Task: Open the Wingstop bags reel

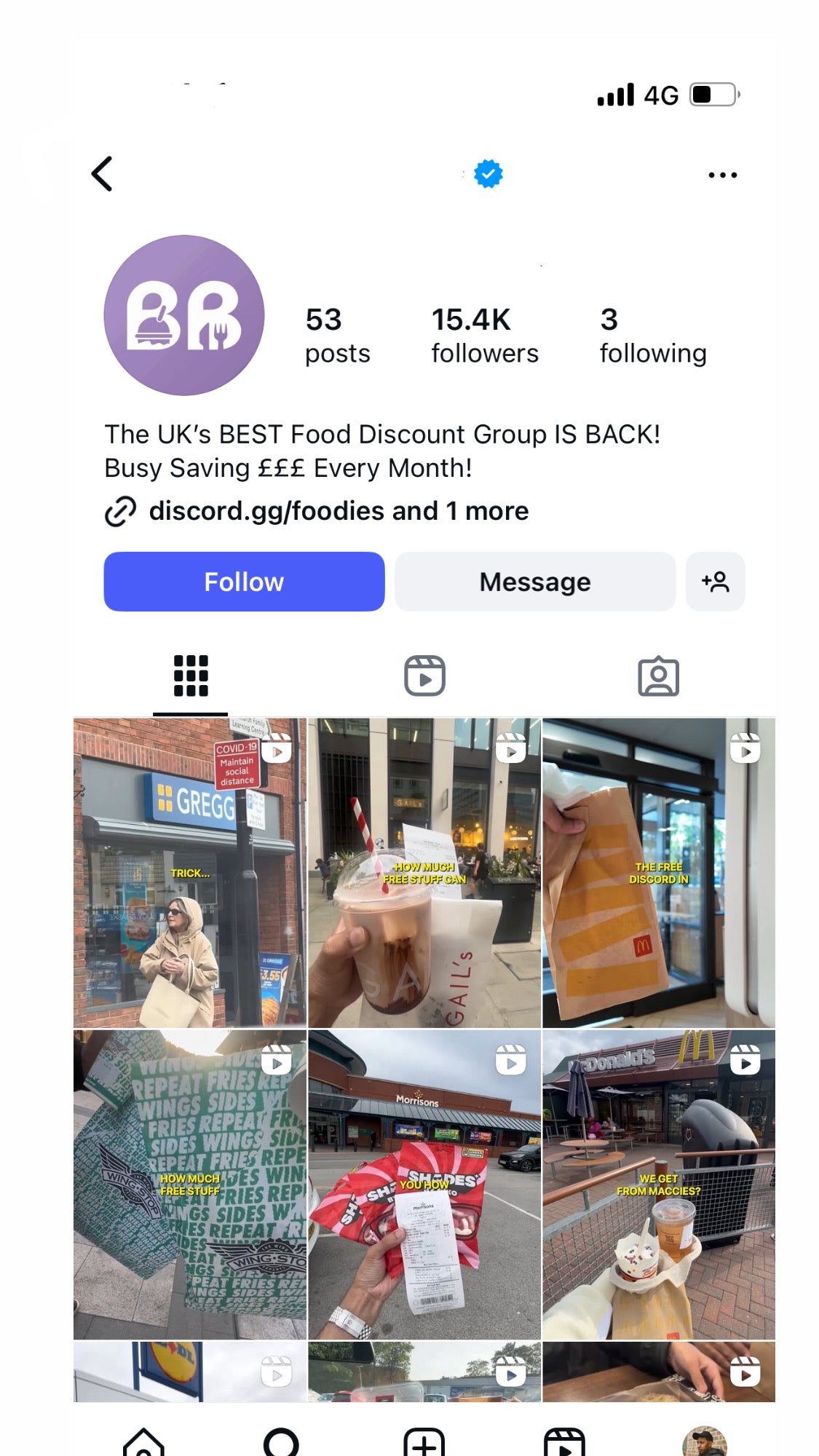Action: 190,1184
